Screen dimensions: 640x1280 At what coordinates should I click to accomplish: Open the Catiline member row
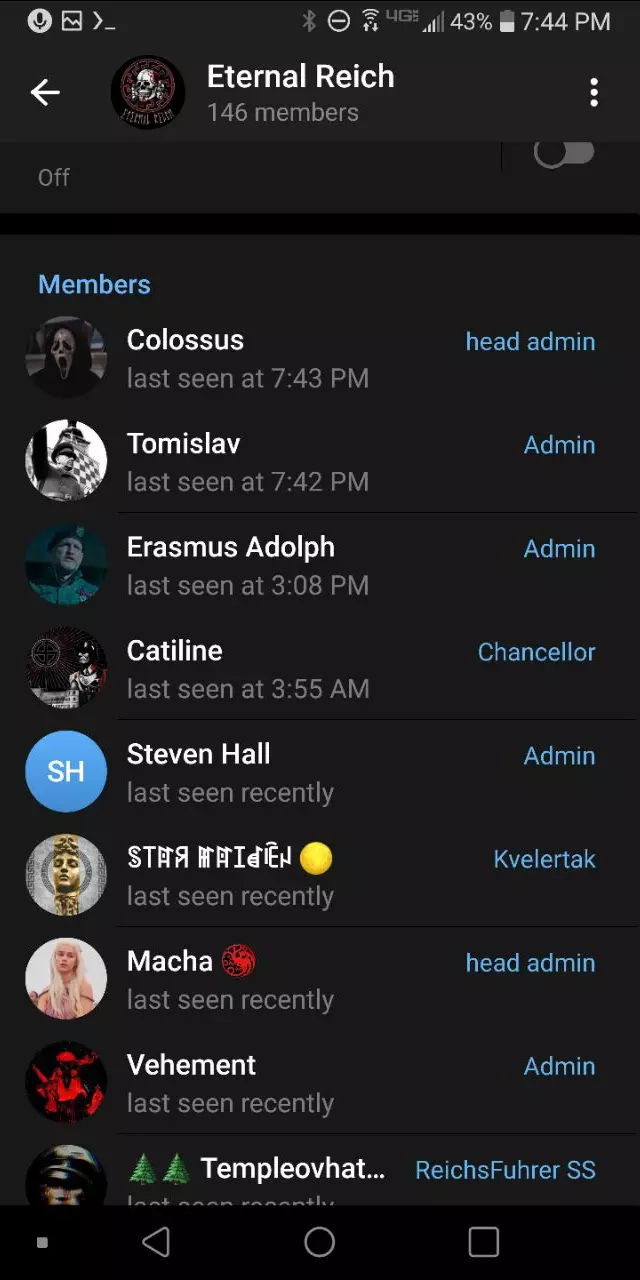click(x=320, y=668)
